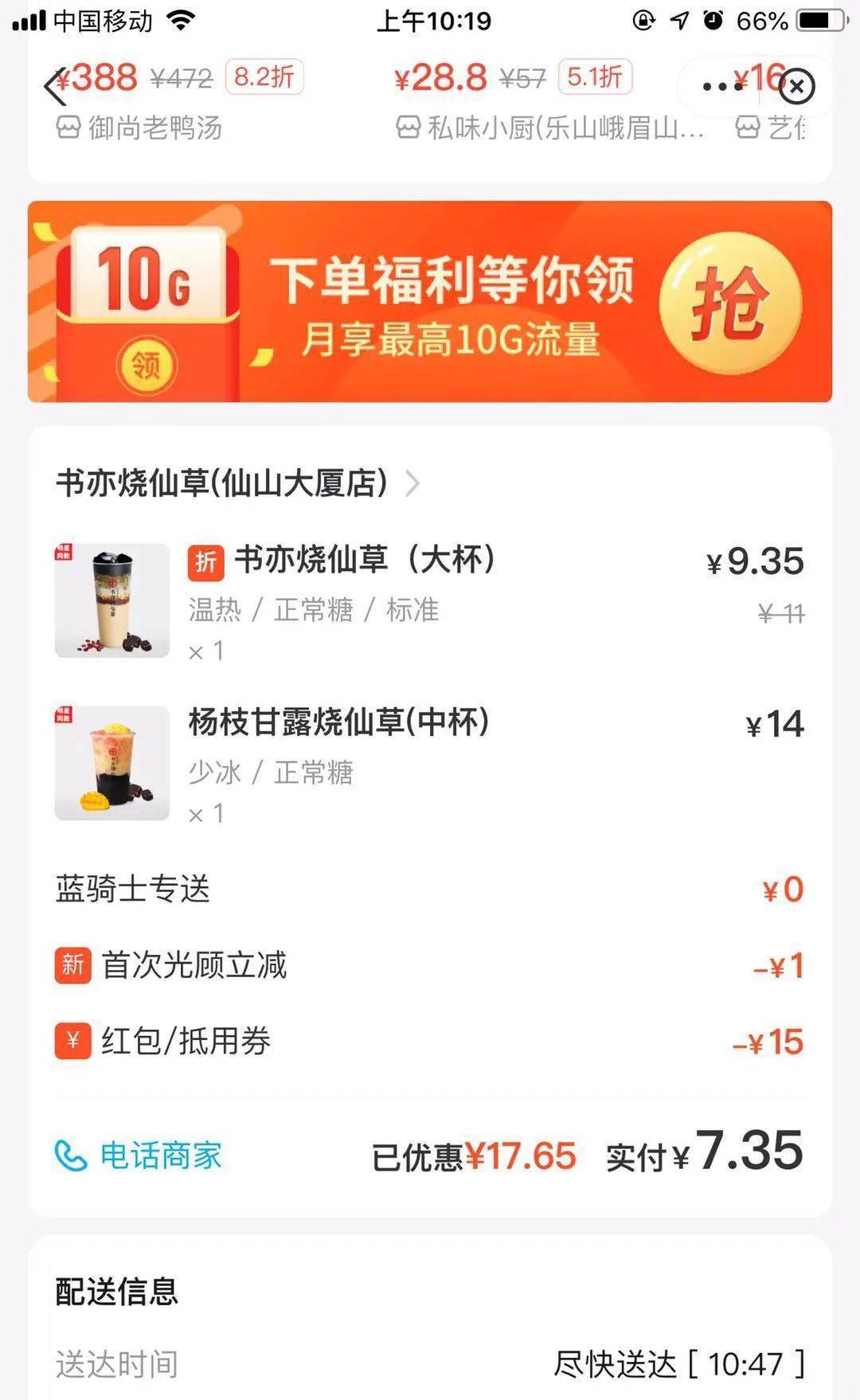860x1400 pixels.
Task: Grab the 10G流量 order bonus banner
Action: tap(430, 302)
